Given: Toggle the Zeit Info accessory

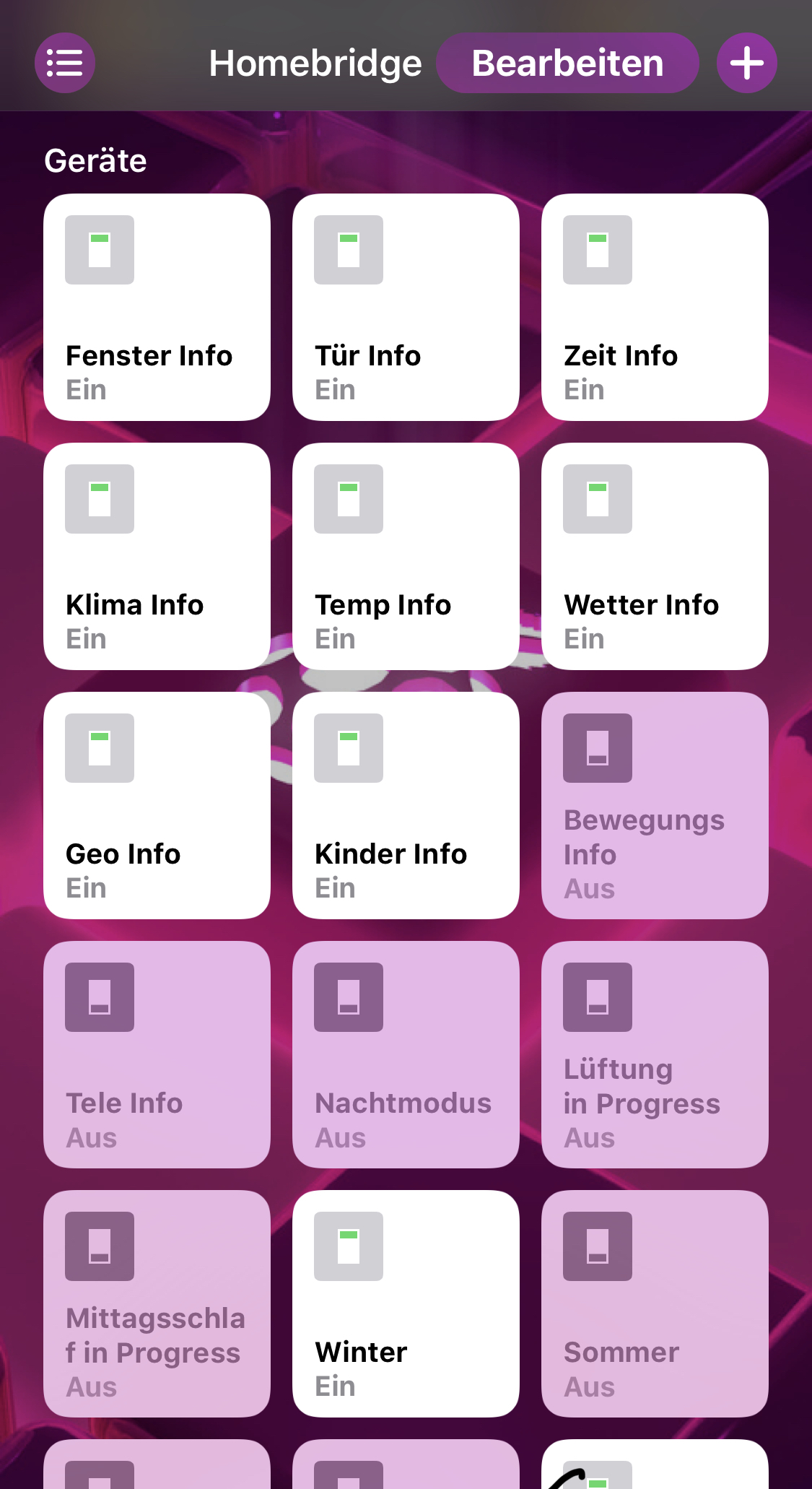Looking at the screenshot, I should pyautogui.click(x=655, y=307).
